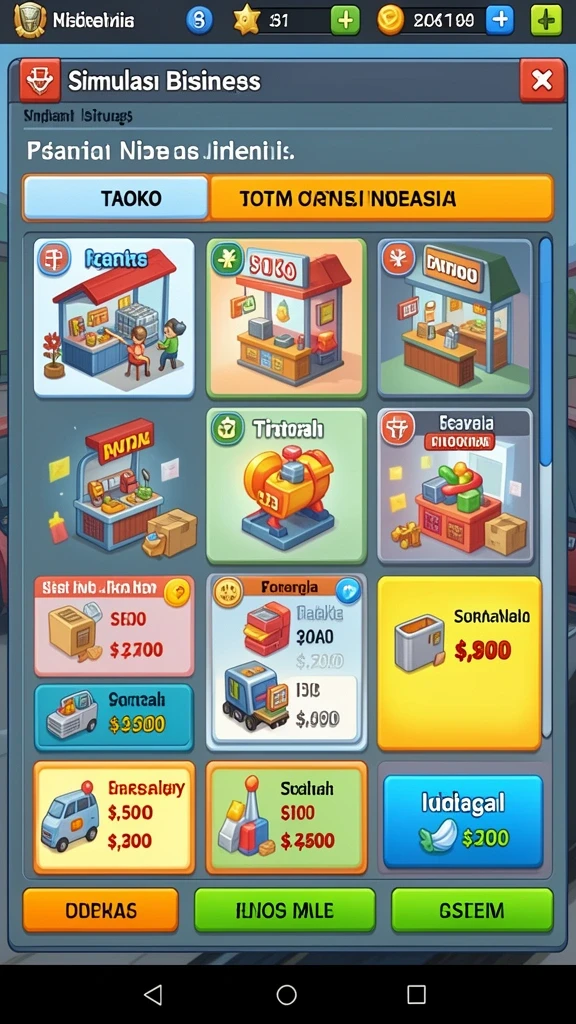The width and height of the screenshot is (576, 1024).
Task: Switch to the orange TOTM tab
Action: tap(381, 198)
